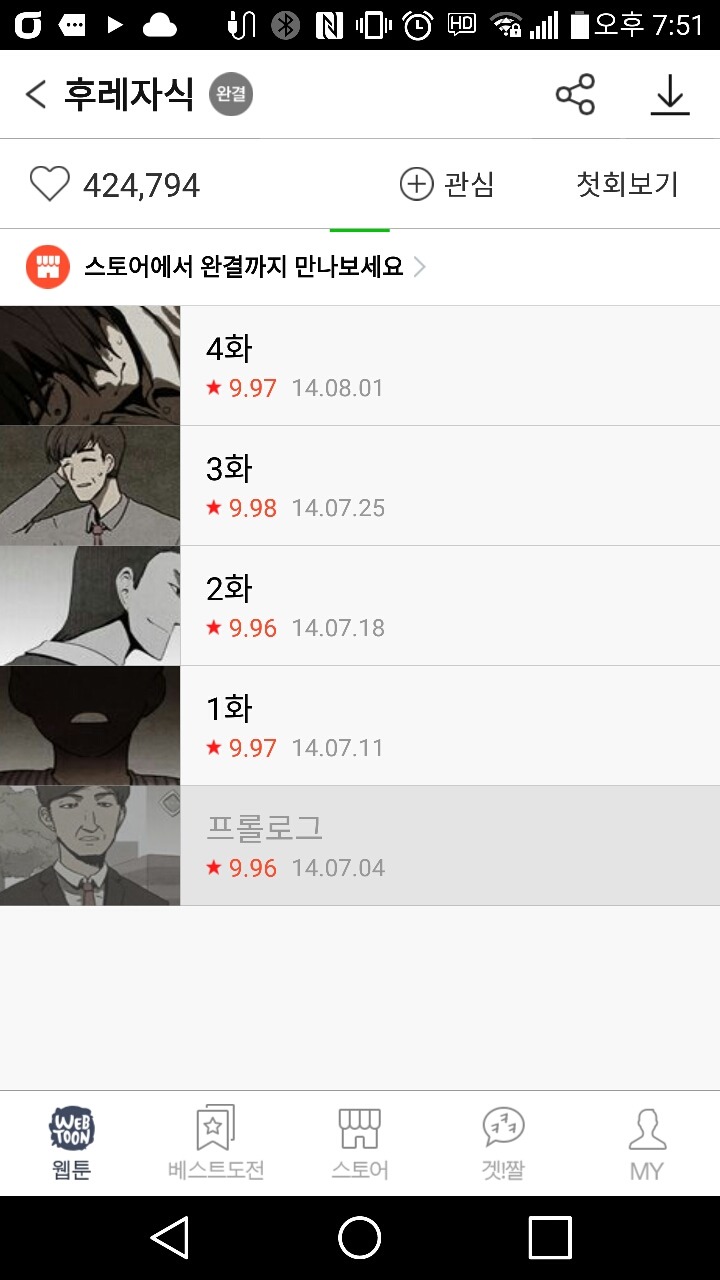The height and width of the screenshot is (1280, 720).
Task: Open episode 1화
Action: click(360, 726)
